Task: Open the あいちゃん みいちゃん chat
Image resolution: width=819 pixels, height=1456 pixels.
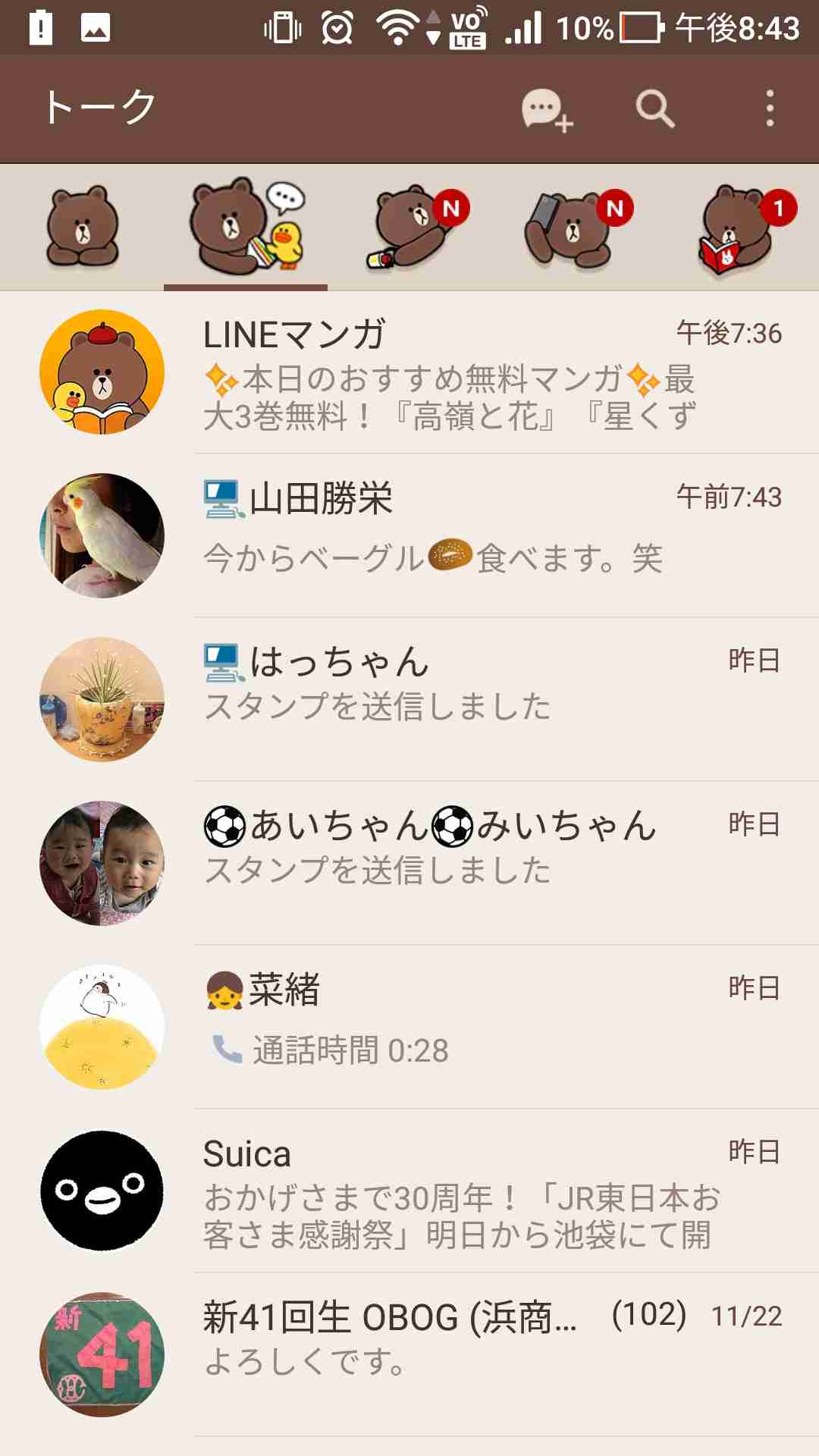Action: 409,864
